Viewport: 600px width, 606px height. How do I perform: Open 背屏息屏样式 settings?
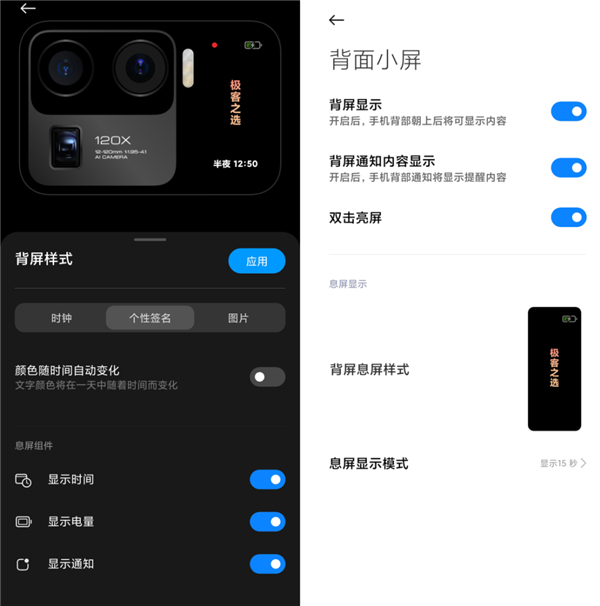coord(457,370)
